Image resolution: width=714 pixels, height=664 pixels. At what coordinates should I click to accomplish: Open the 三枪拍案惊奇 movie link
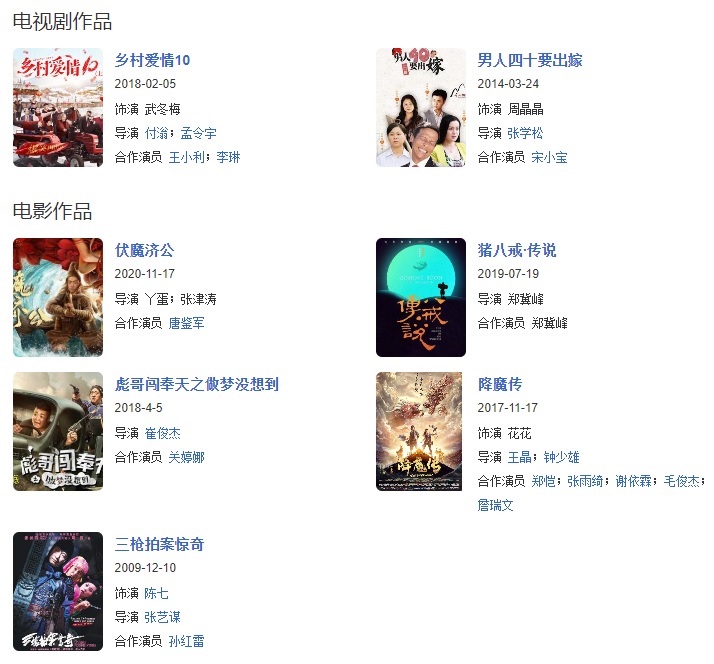click(x=160, y=544)
